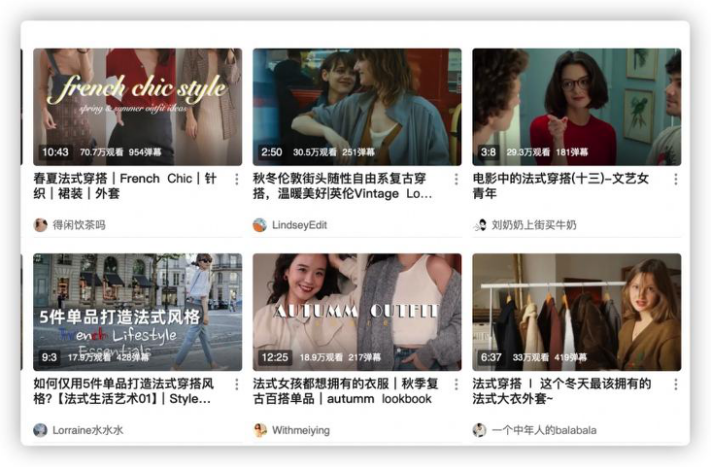Open Lorraine水水水's channel

[x=86, y=430]
